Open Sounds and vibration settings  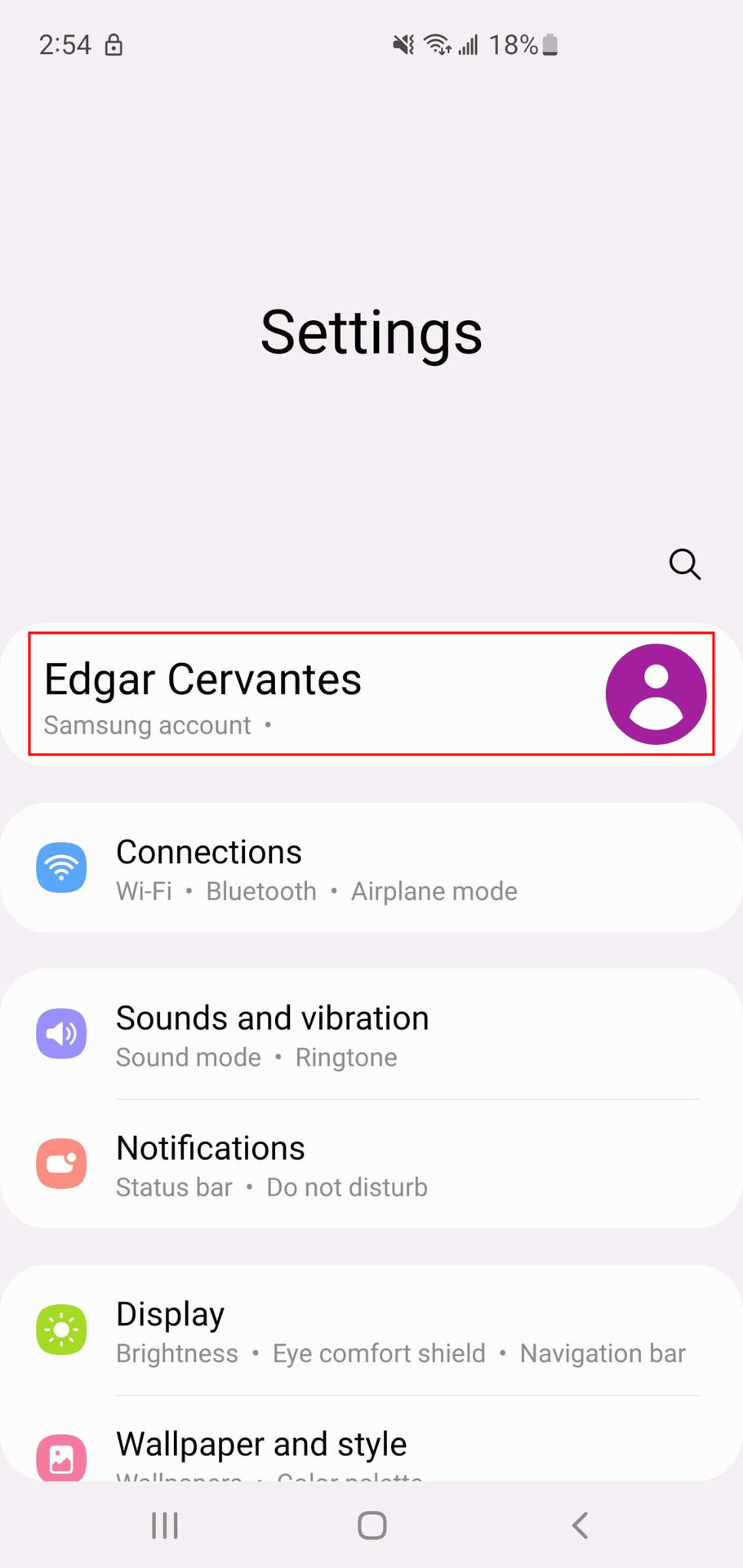click(371, 1035)
